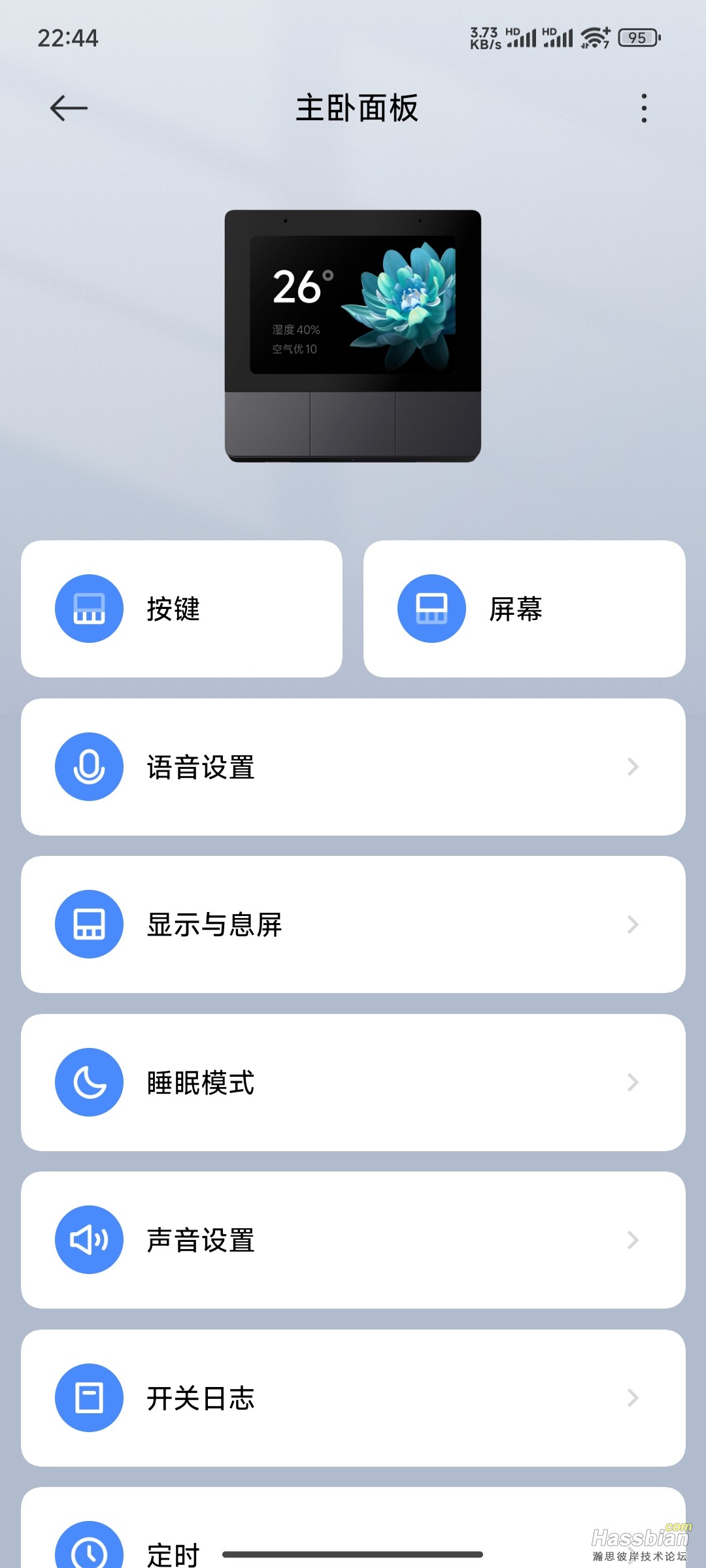Open the three-dot overflow menu

pos(644,108)
